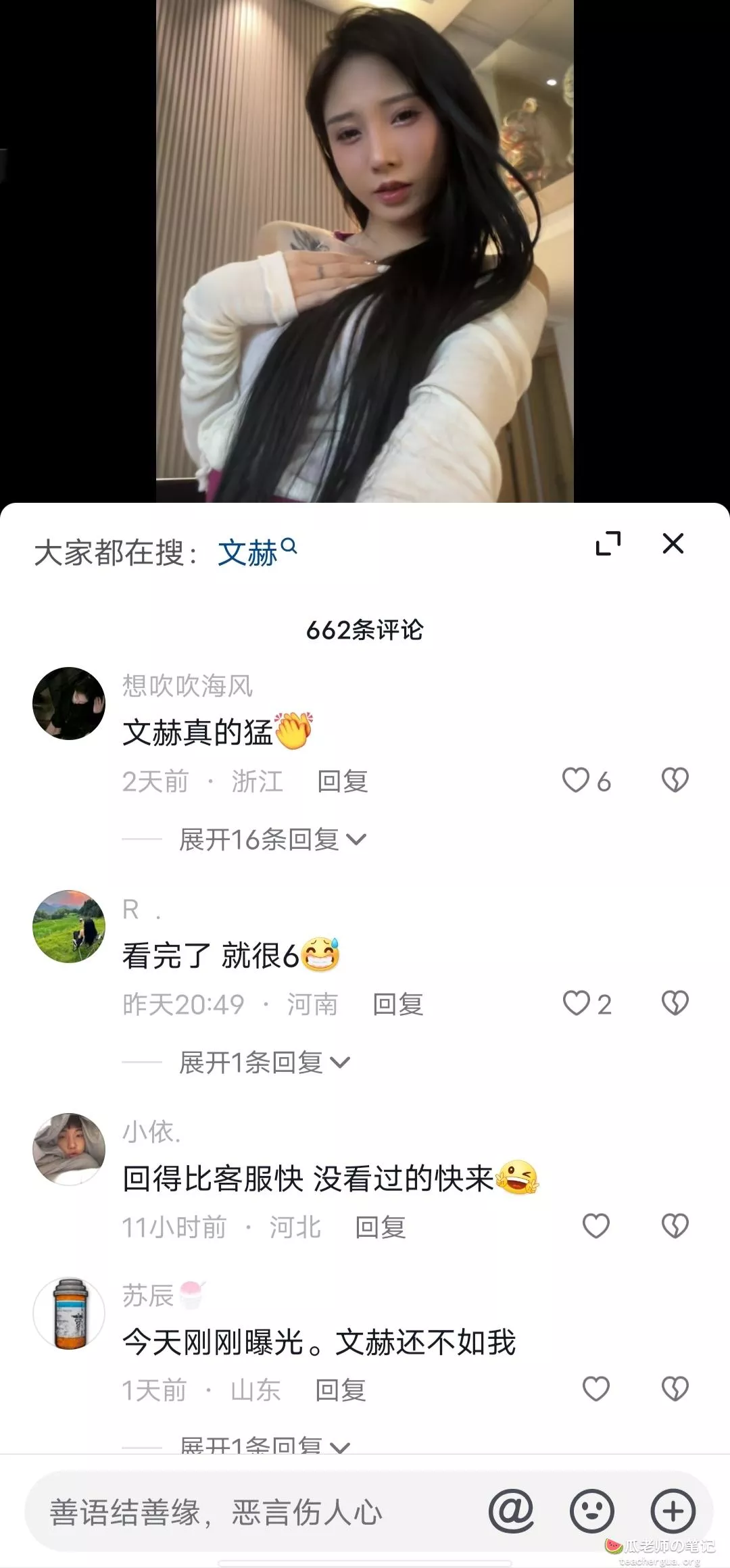Like 小依.'s comment
Viewport: 730px width, 1568px height.
click(x=595, y=1226)
